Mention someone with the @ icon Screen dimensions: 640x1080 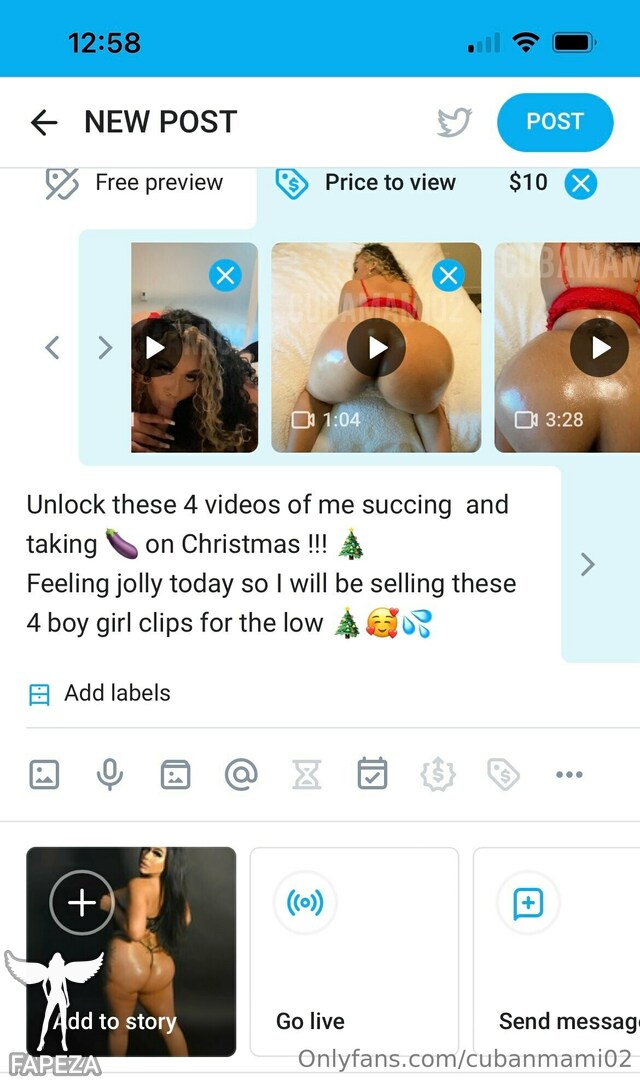point(241,774)
